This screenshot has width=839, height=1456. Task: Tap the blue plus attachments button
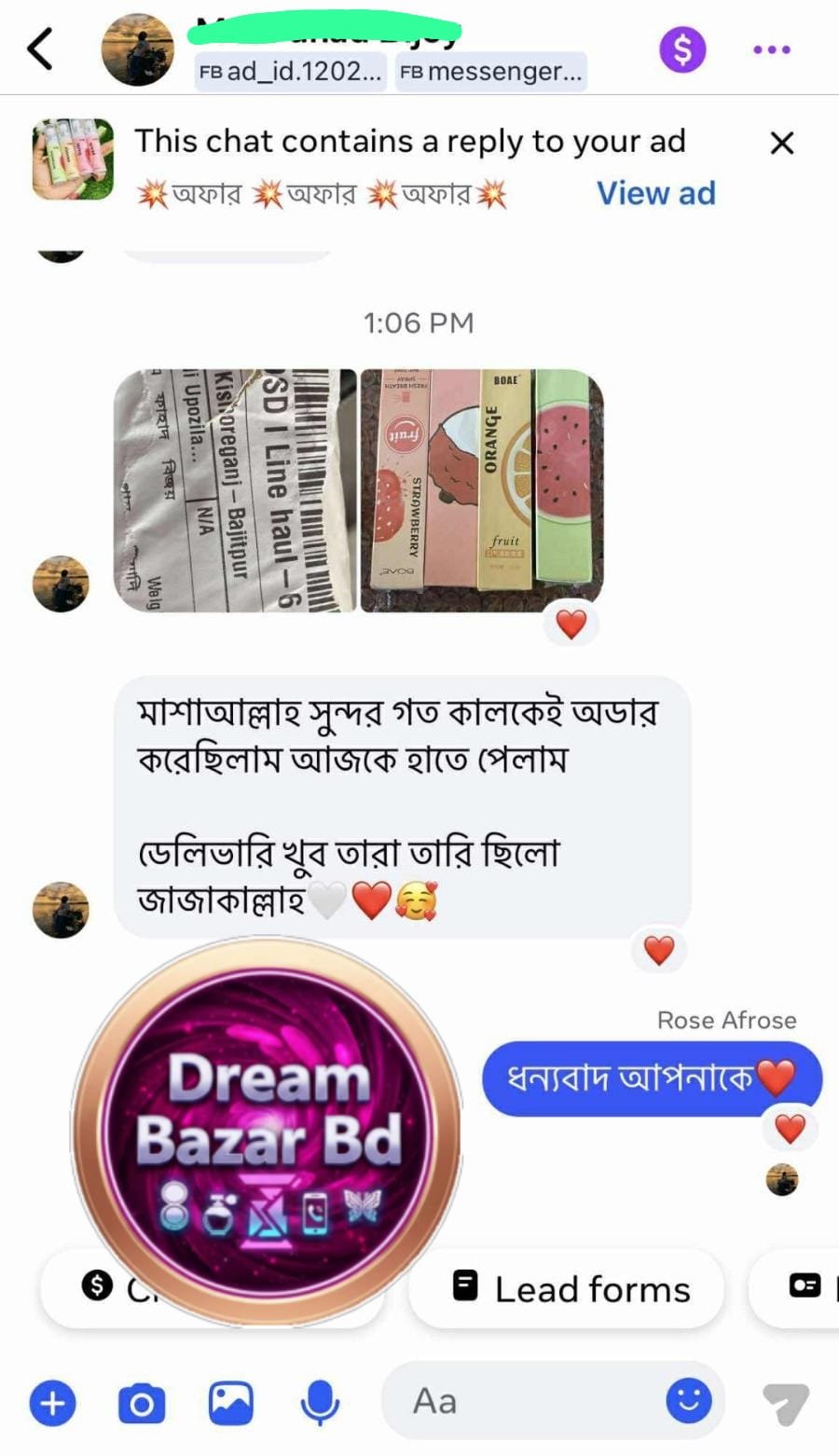click(x=53, y=1403)
